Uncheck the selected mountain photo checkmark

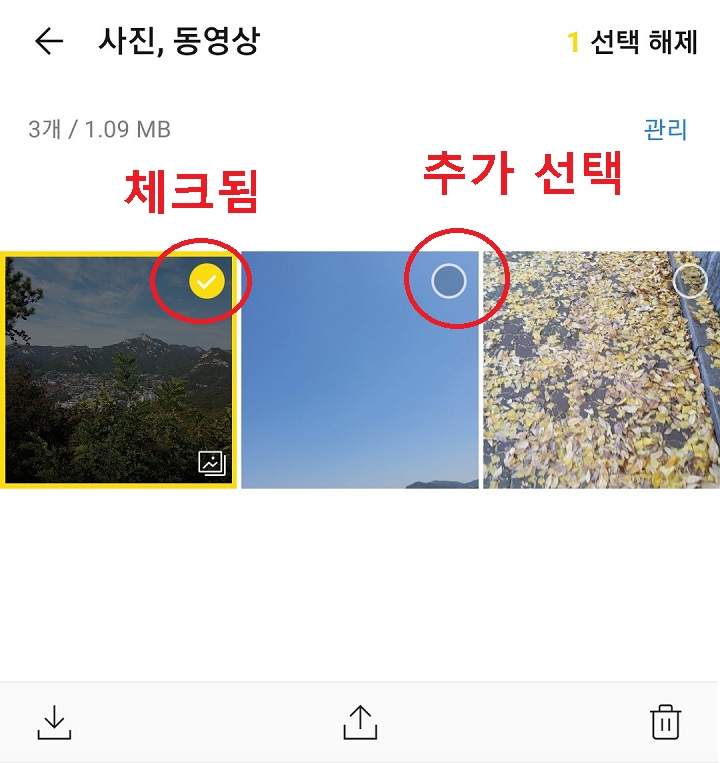coord(206,281)
